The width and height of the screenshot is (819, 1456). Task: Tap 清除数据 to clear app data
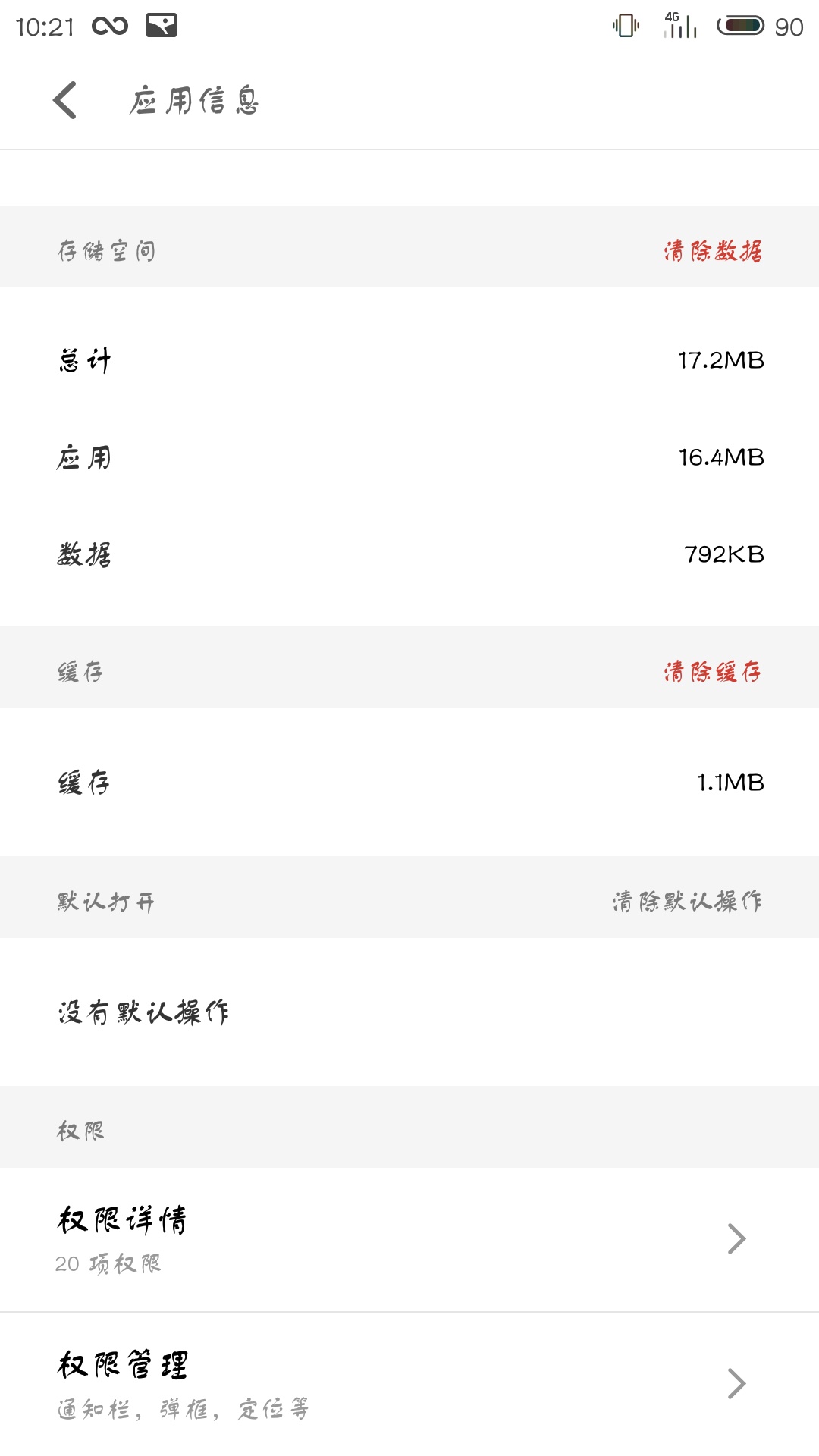point(713,250)
